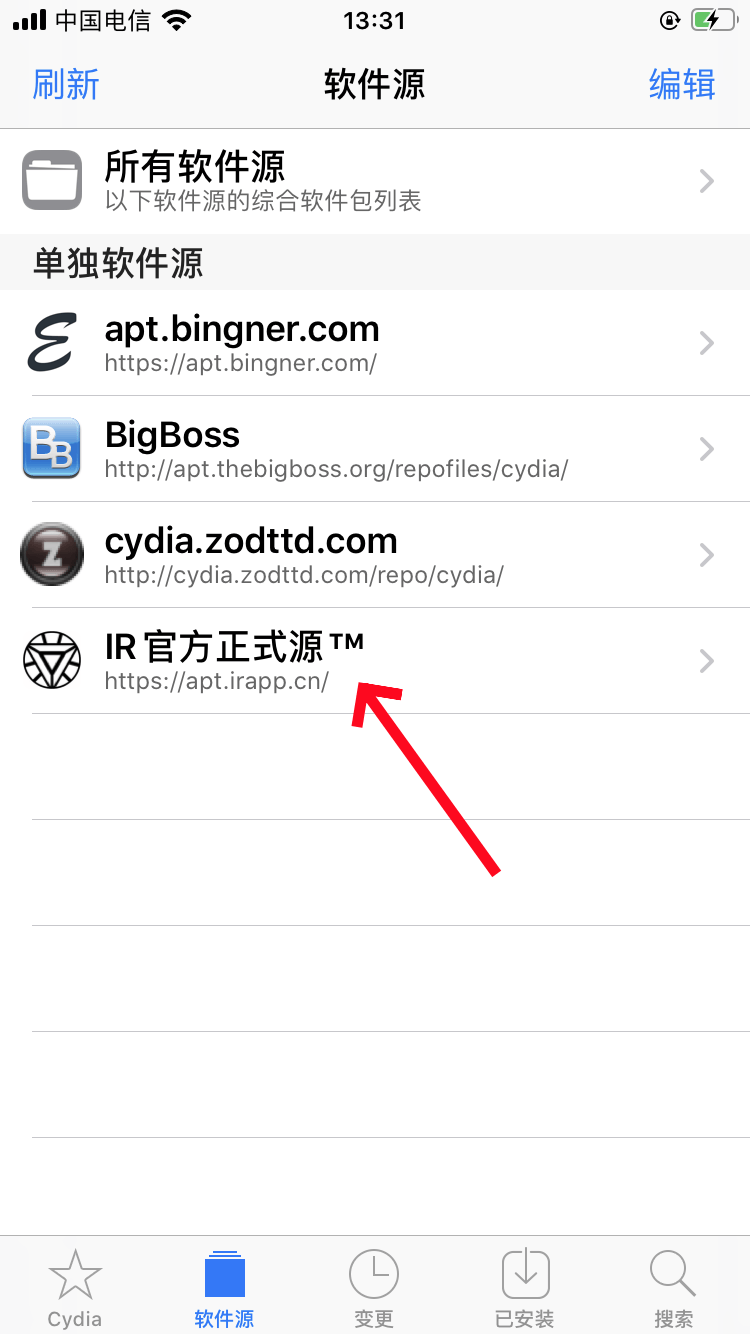Tap 编辑 to edit the sources

click(682, 84)
